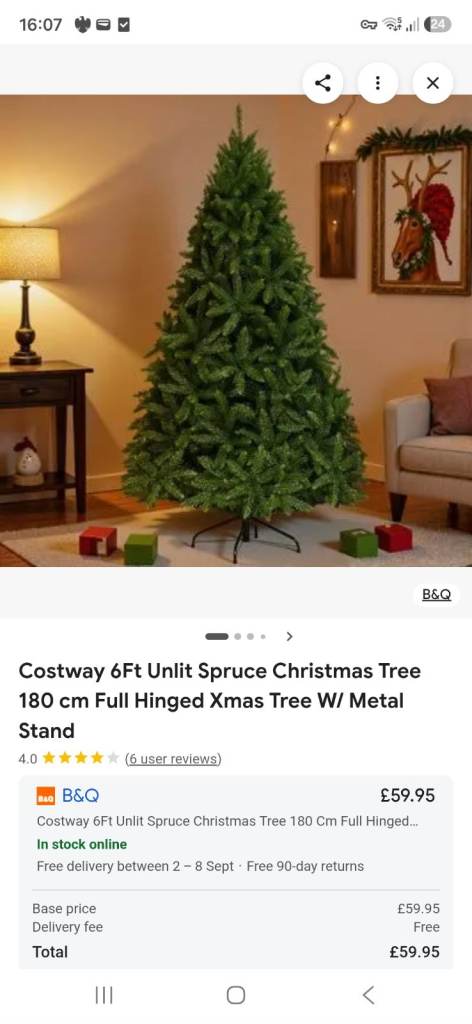Share this Christmas tree product

pos(323,83)
